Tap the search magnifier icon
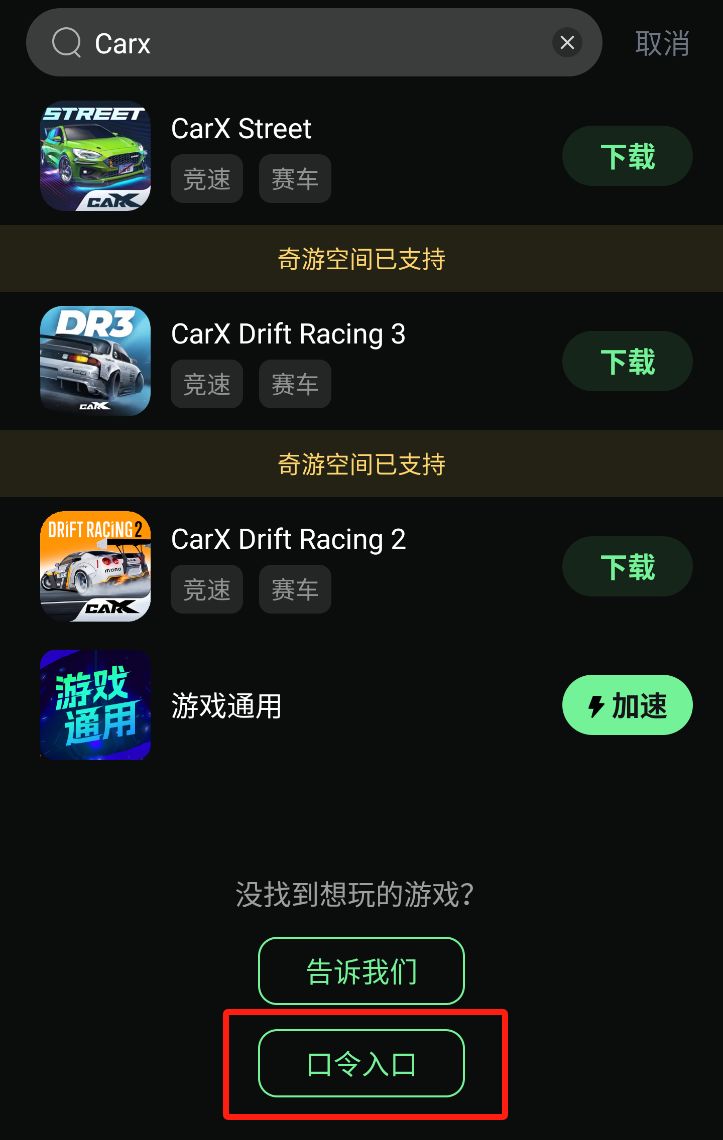Screen dimensions: 723x1140 click(x=64, y=42)
